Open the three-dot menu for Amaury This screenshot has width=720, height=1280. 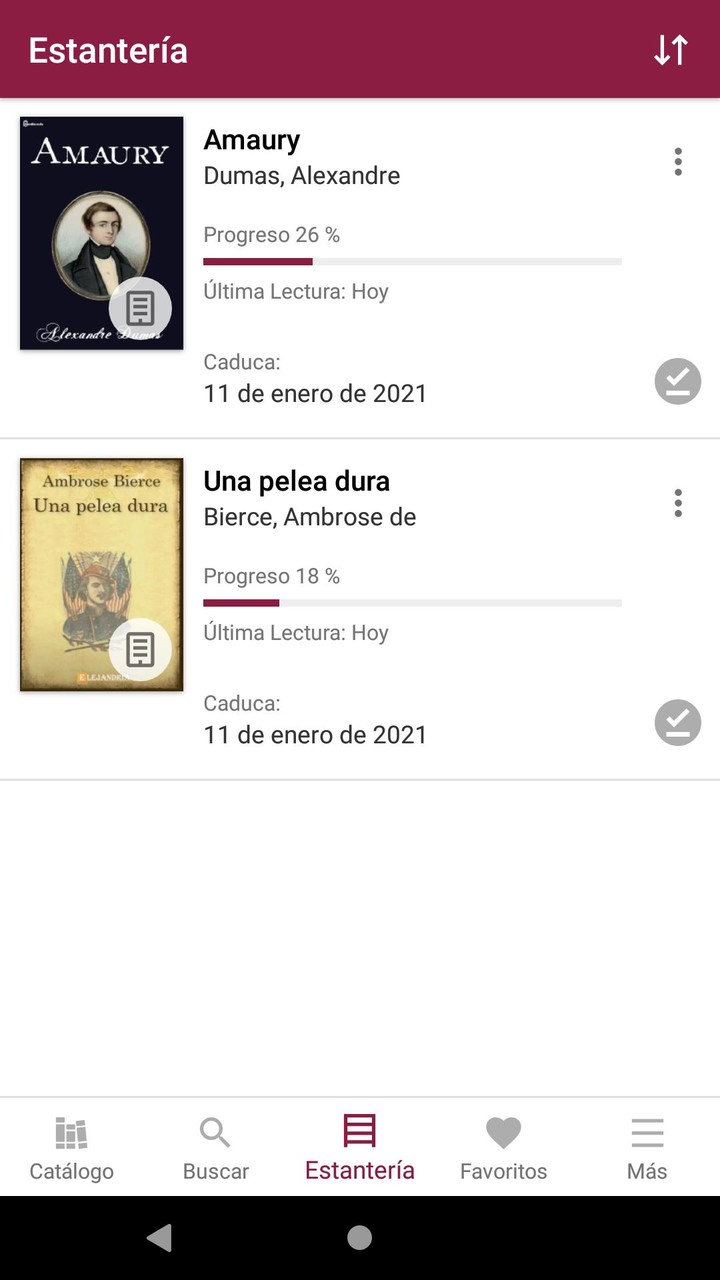click(677, 161)
